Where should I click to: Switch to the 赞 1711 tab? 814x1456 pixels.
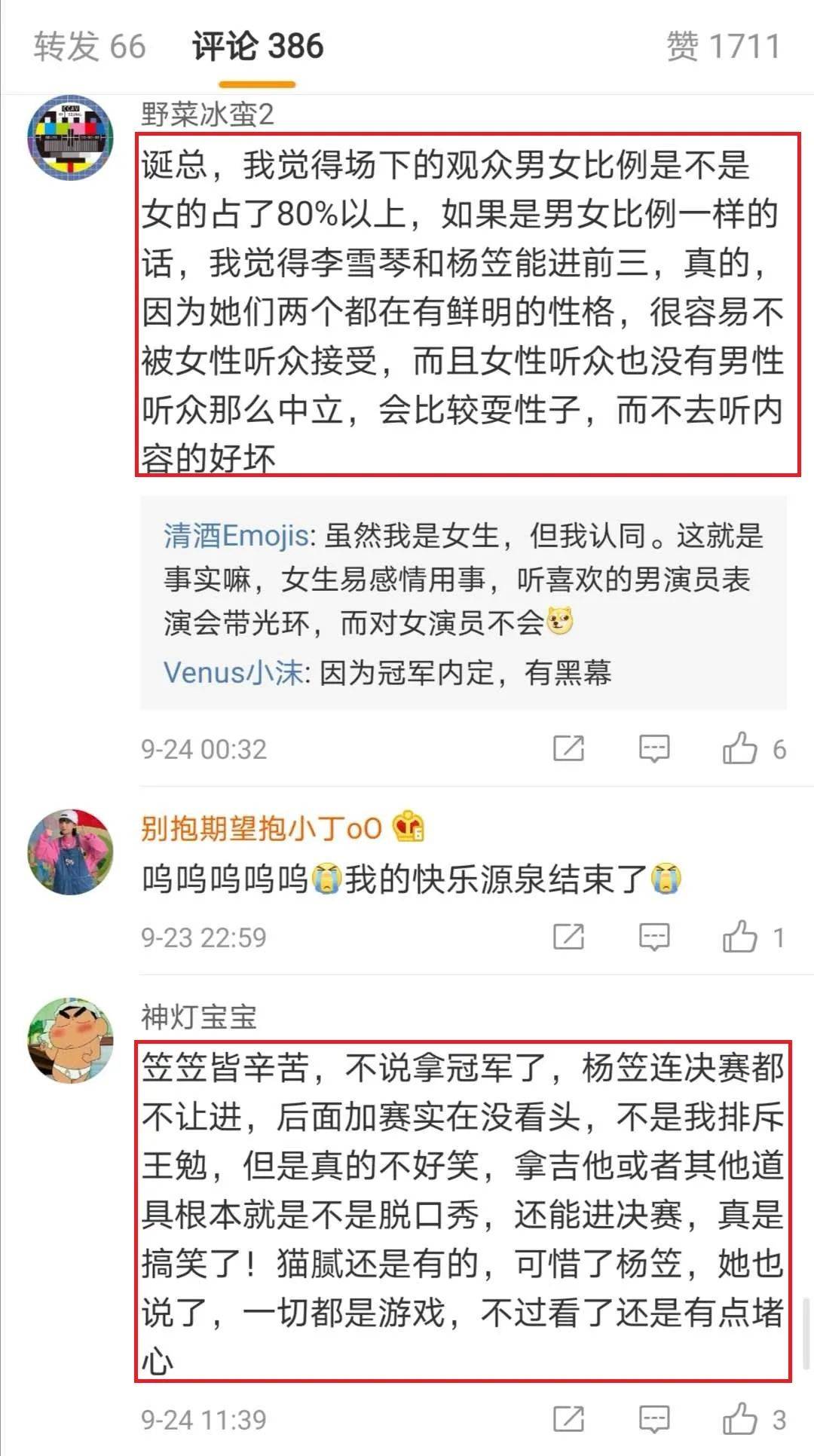tap(722, 47)
